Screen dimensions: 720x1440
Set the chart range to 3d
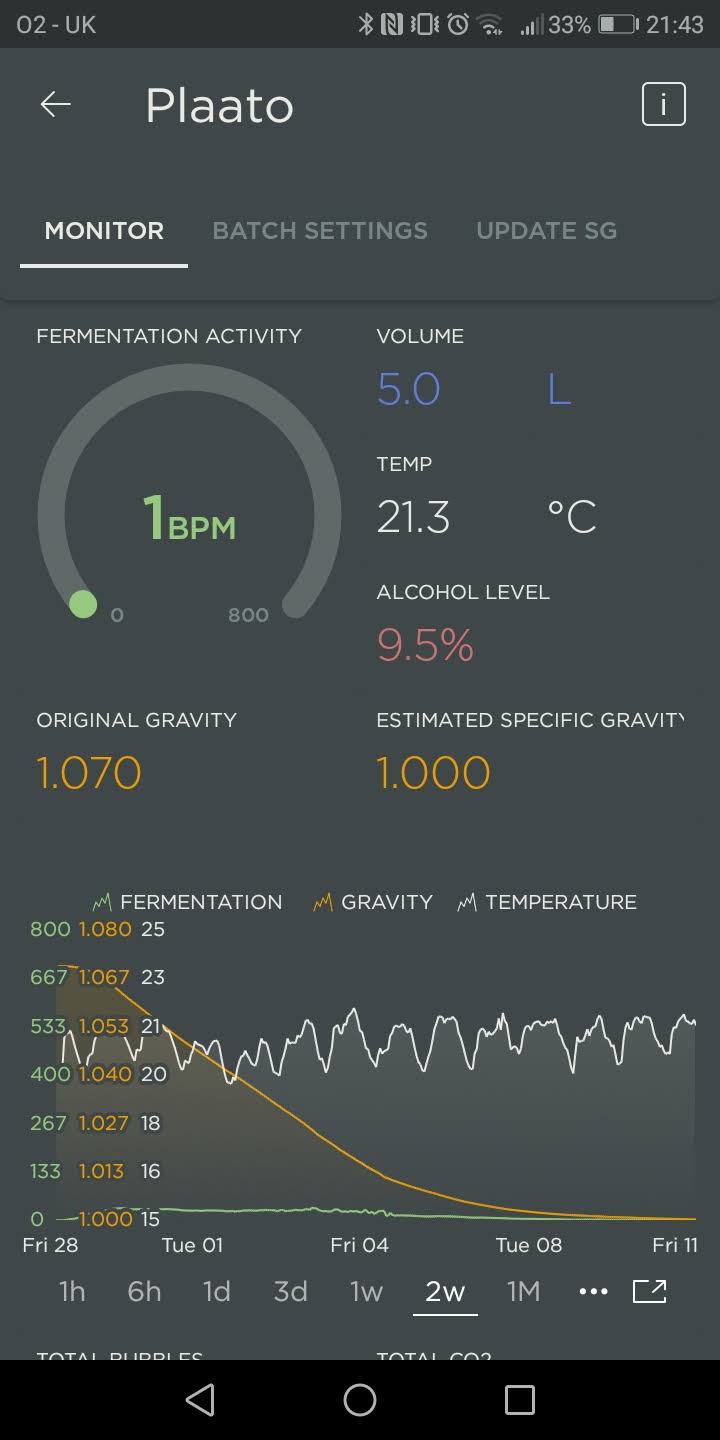[290, 1292]
